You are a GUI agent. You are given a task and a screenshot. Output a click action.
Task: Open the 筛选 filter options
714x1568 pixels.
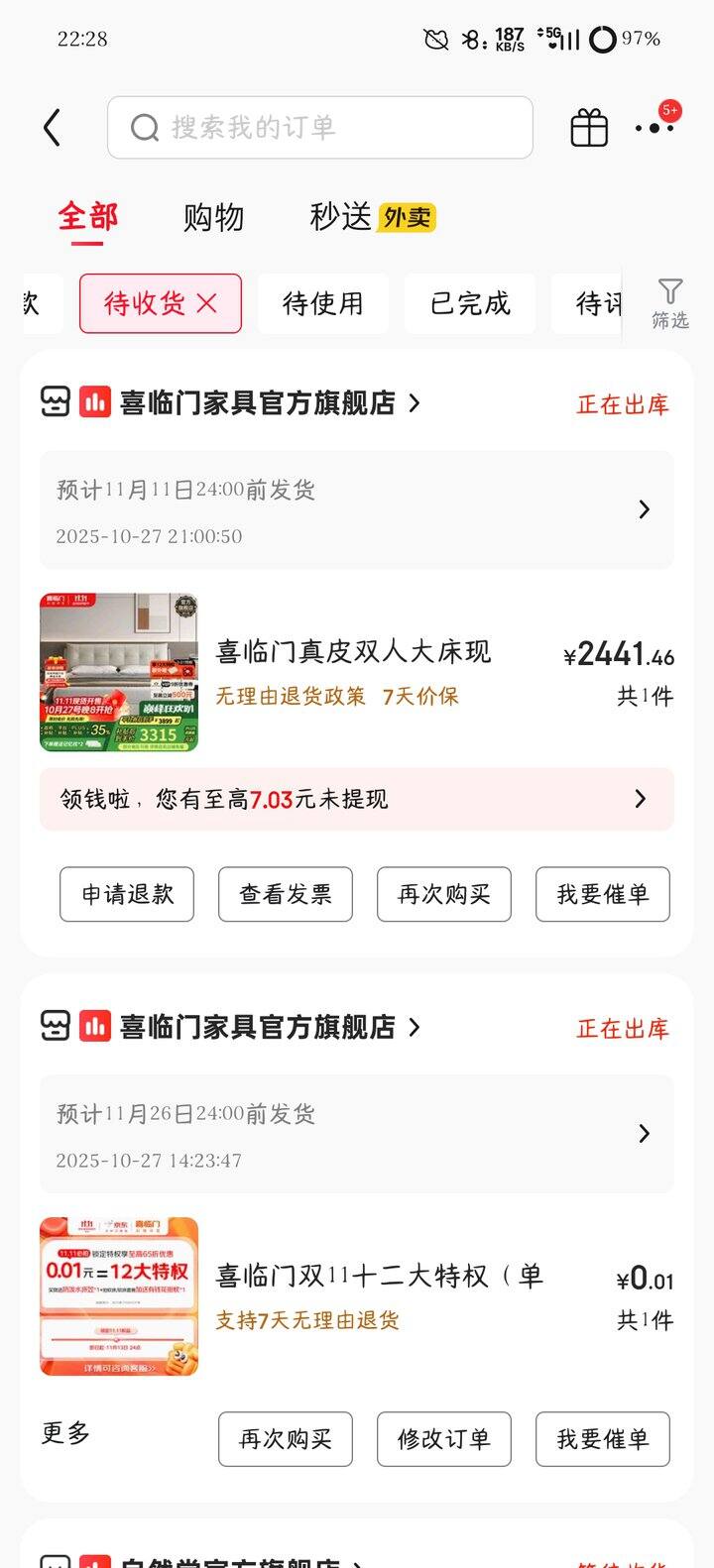point(669,303)
